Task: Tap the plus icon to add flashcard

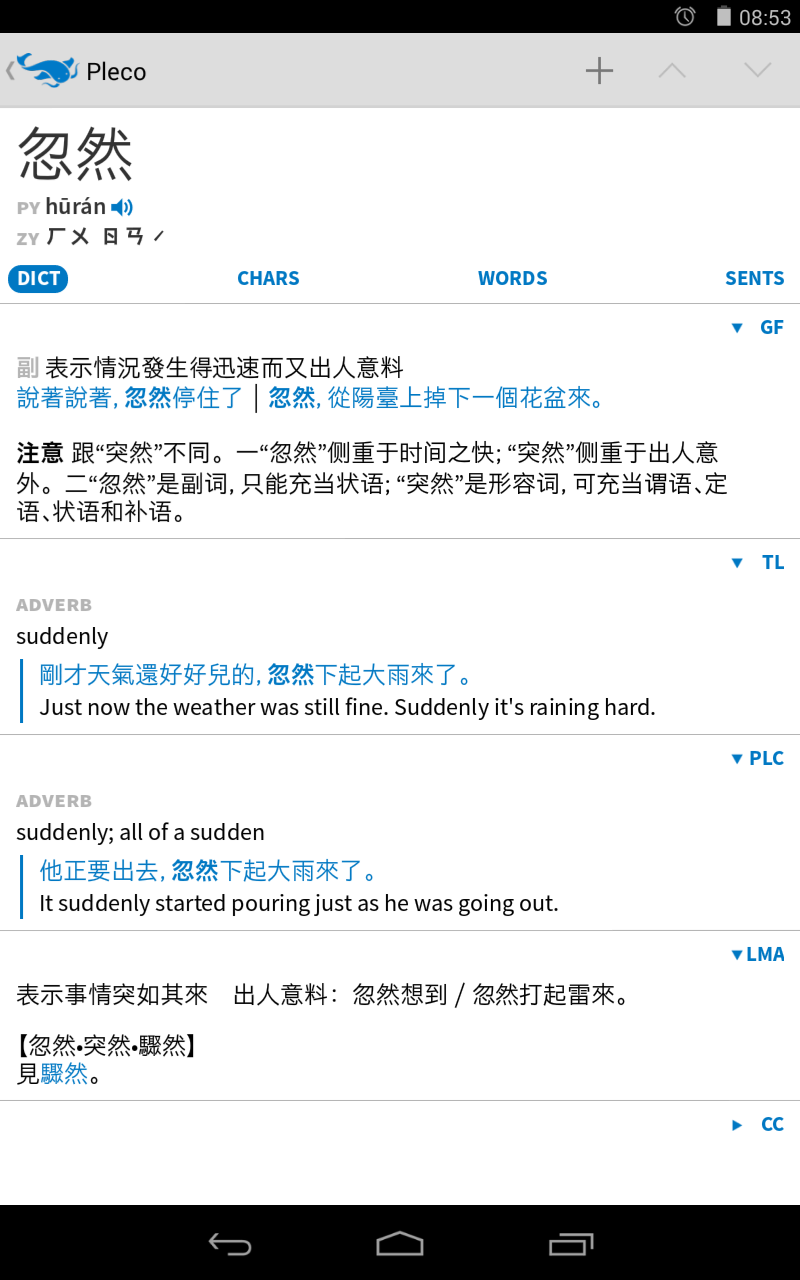Action: (599, 70)
